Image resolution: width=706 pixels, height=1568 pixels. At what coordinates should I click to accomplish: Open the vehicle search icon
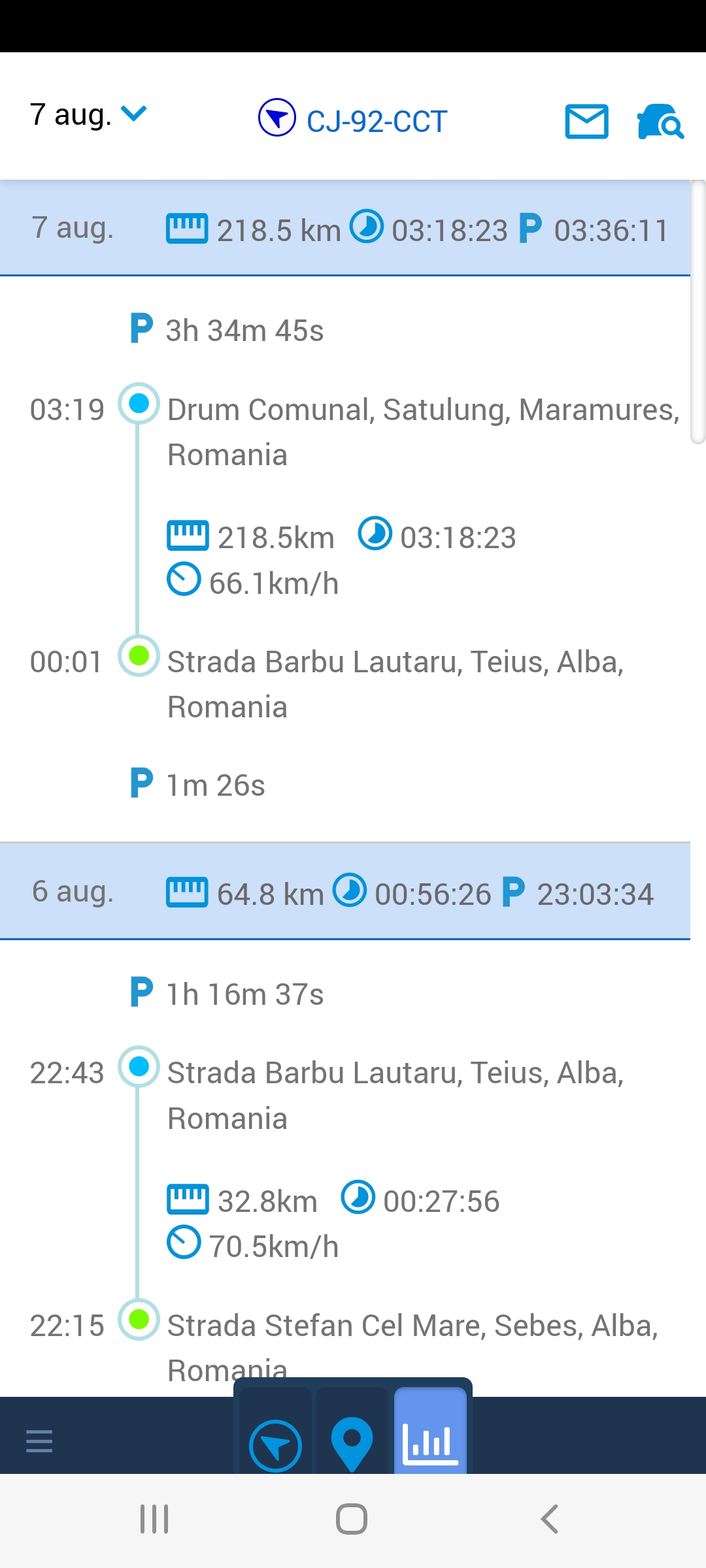(660, 122)
